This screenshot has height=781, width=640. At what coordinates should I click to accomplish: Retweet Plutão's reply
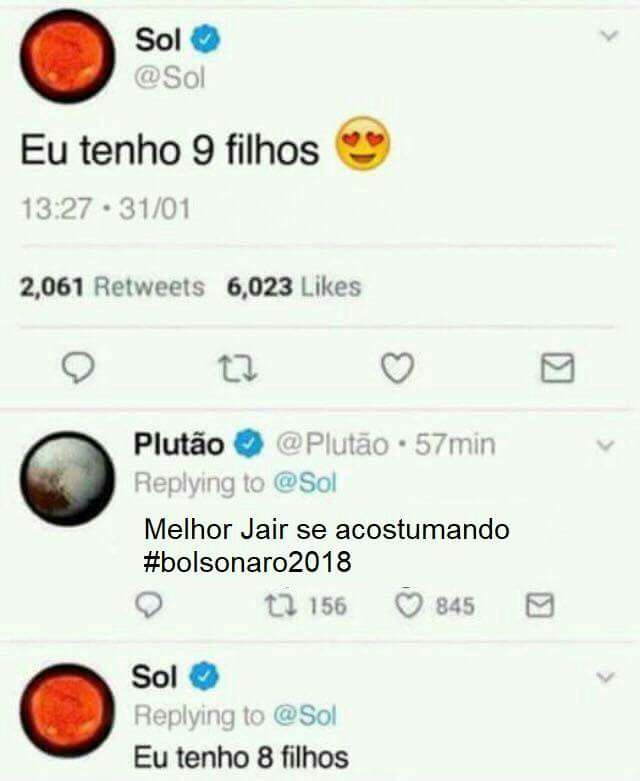click(x=280, y=606)
